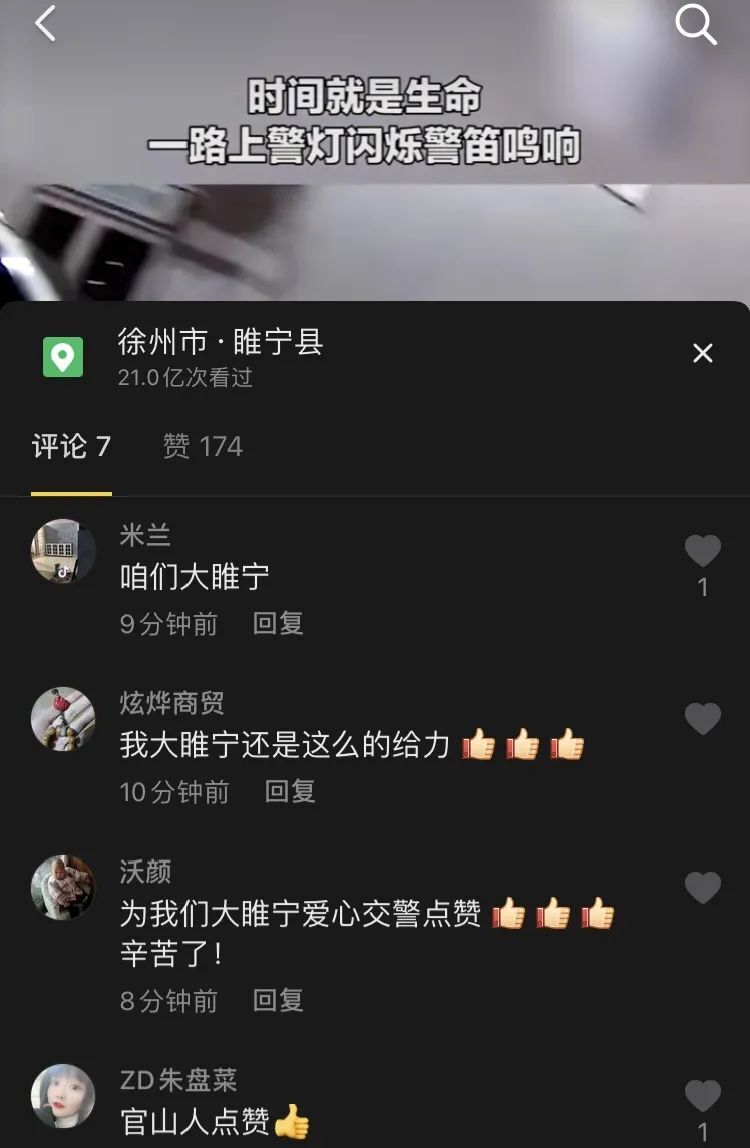Image resolution: width=750 pixels, height=1148 pixels.
Task: Close the comments panel
Action: [x=703, y=353]
